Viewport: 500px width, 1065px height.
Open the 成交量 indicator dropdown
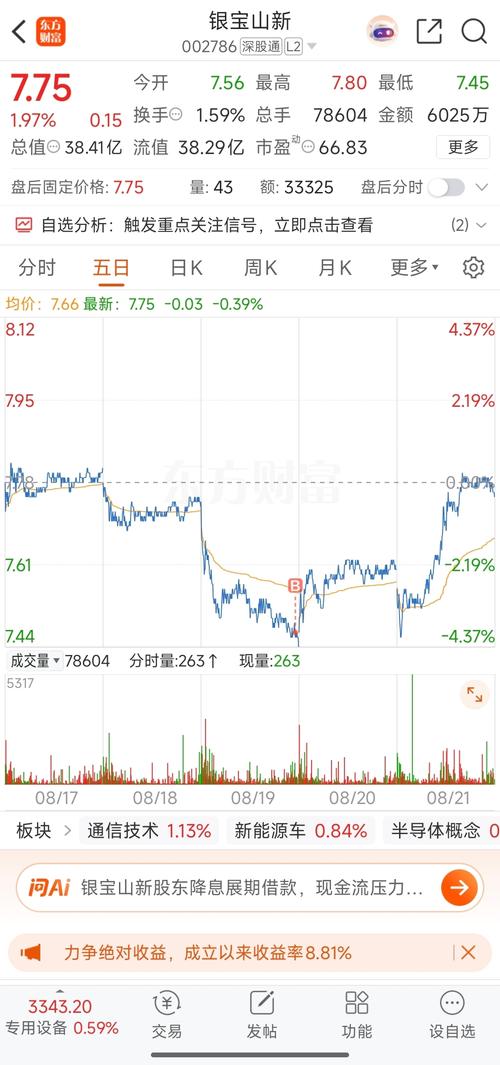(x=34, y=660)
